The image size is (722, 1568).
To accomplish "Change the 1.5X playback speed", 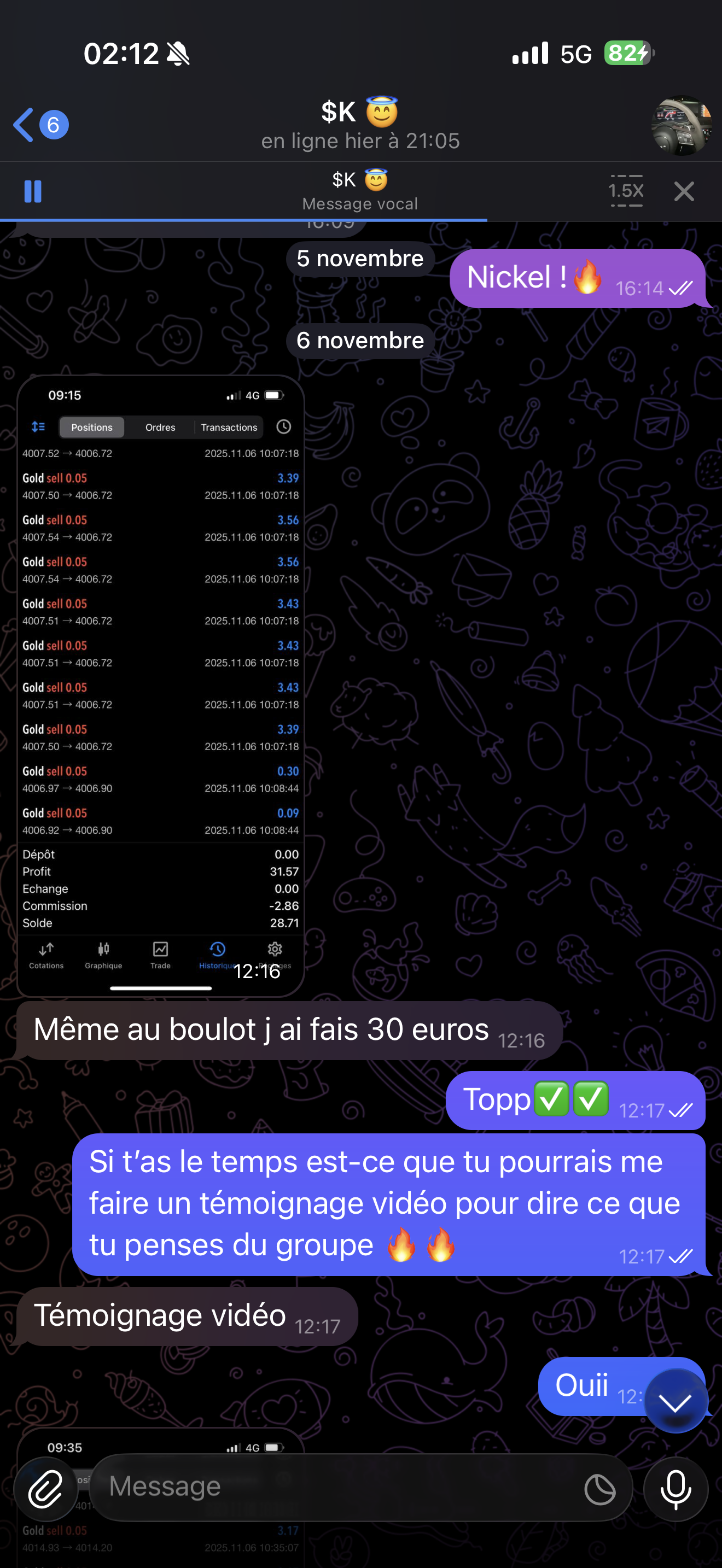I will click(x=626, y=191).
